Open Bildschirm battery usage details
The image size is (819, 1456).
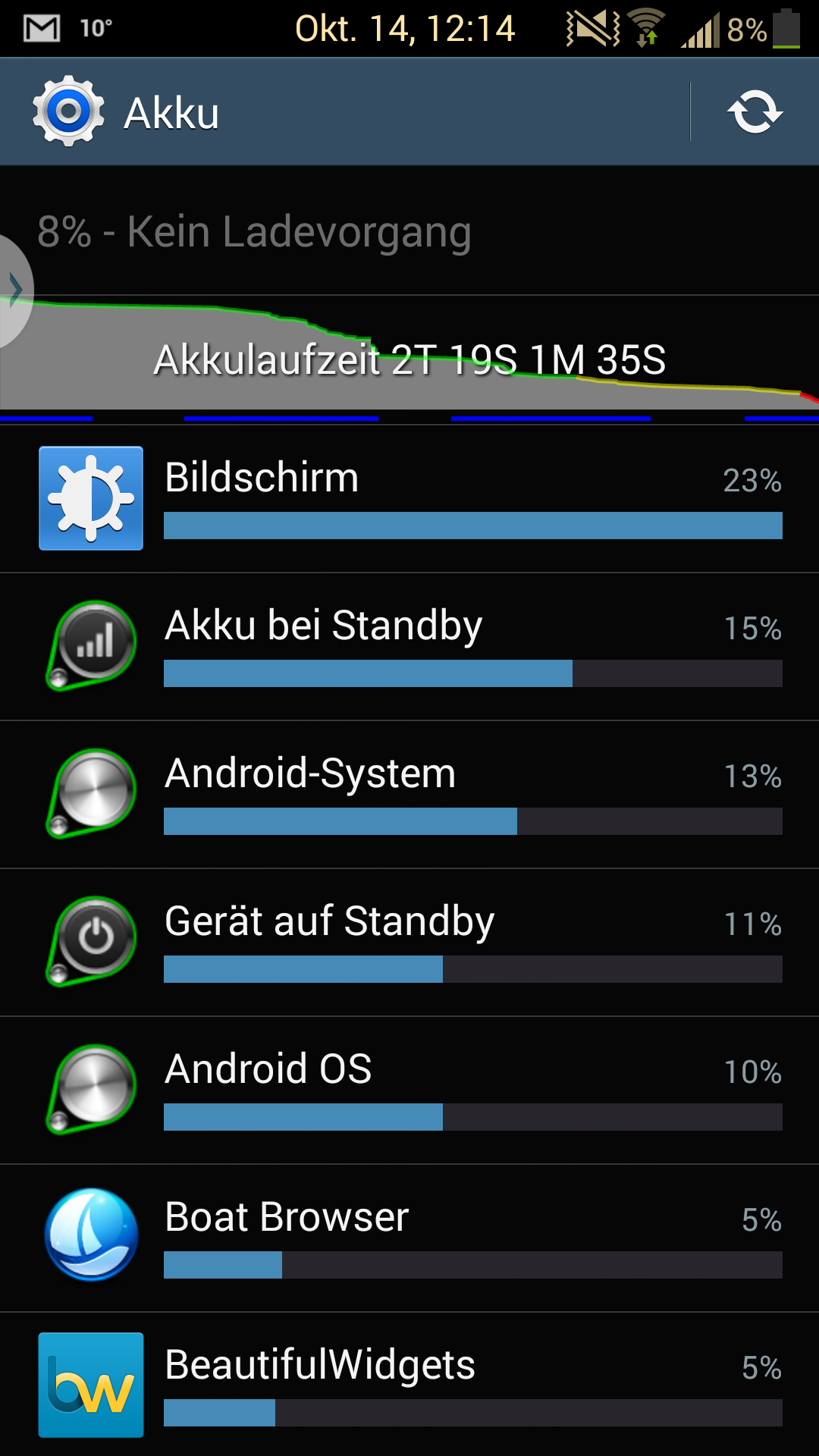point(409,498)
